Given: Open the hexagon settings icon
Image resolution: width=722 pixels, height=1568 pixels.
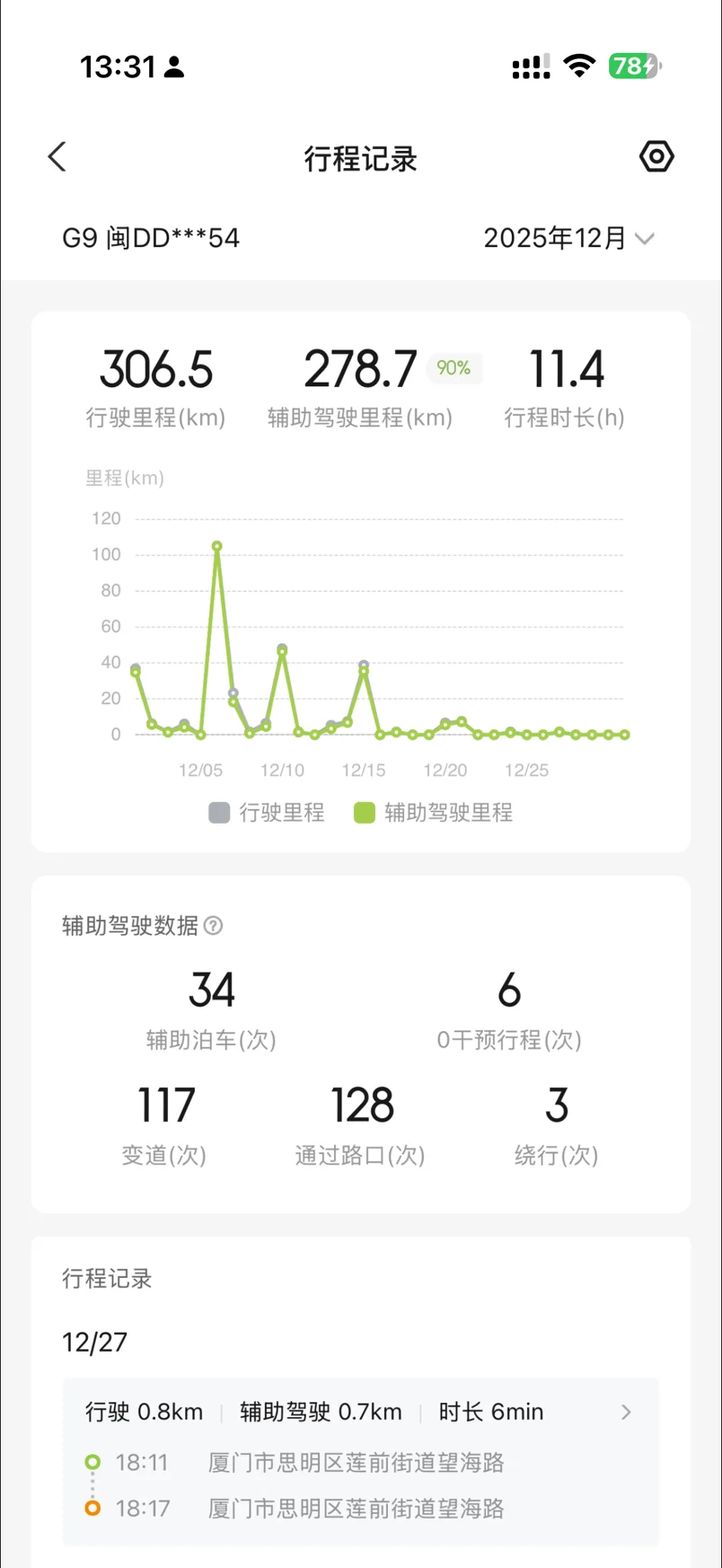Looking at the screenshot, I should click(x=656, y=157).
